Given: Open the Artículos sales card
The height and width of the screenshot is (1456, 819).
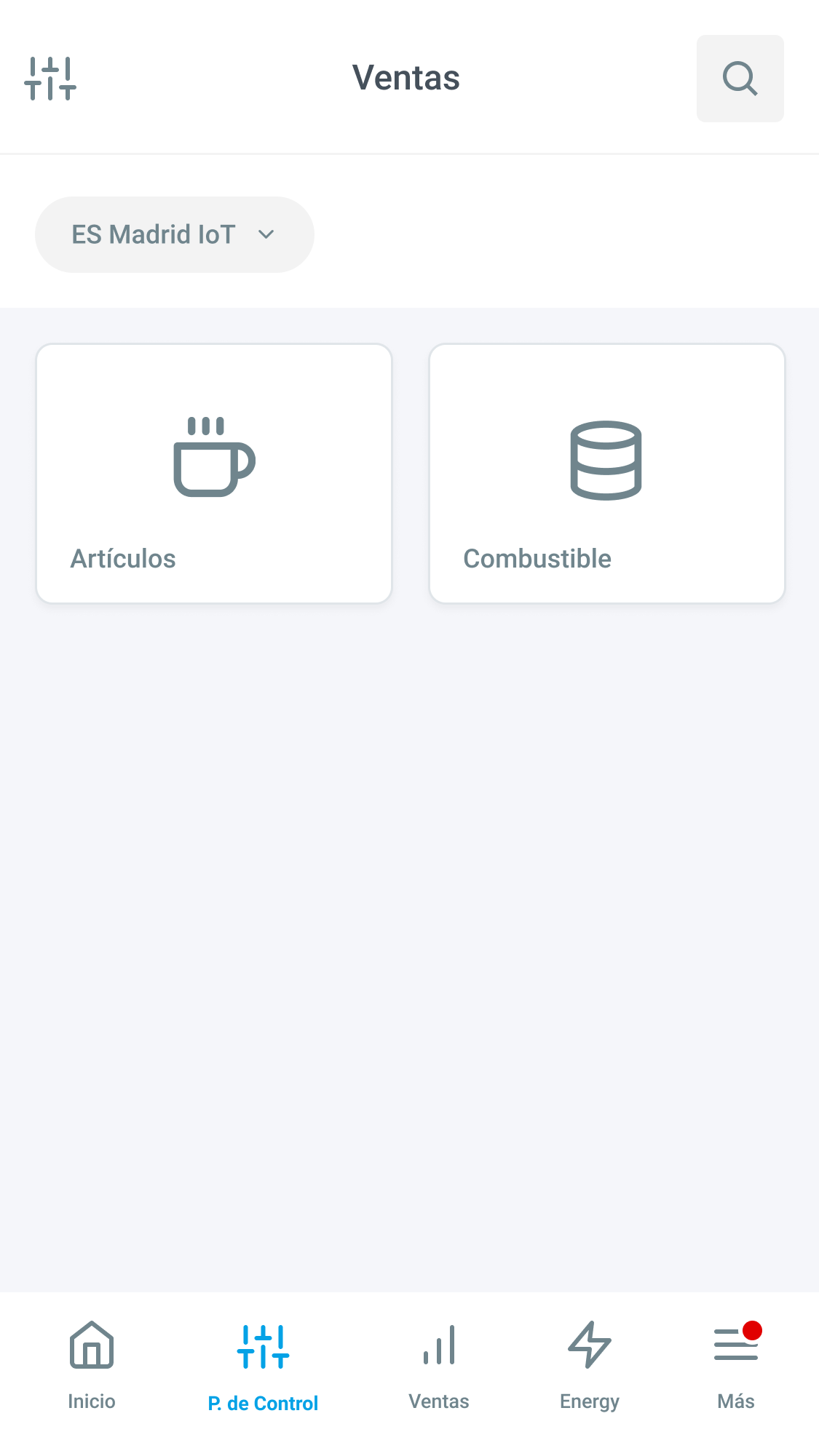Looking at the screenshot, I should click(214, 474).
